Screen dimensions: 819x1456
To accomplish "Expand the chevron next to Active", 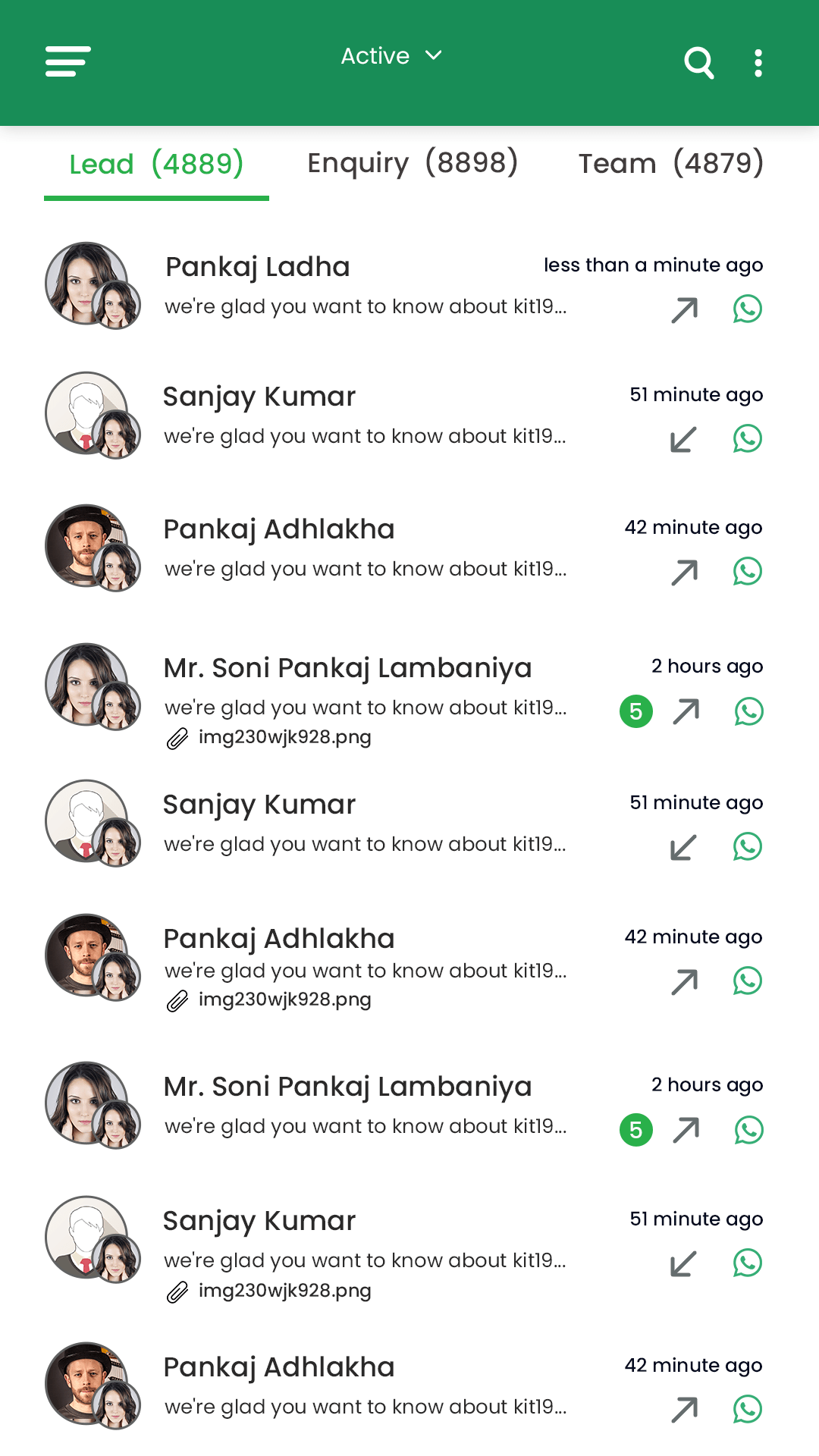I will click(432, 55).
